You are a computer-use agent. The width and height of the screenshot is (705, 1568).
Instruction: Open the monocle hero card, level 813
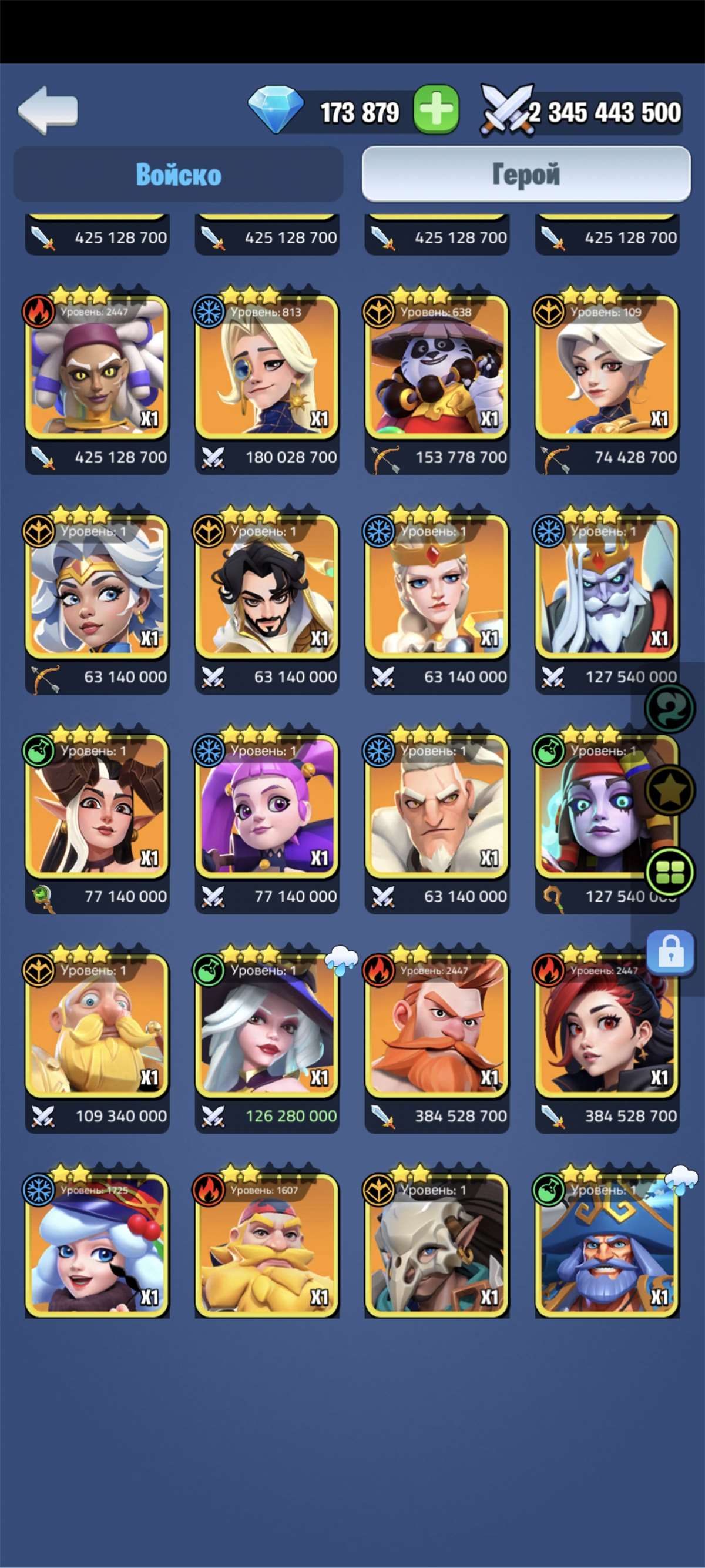(x=266, y=368)
